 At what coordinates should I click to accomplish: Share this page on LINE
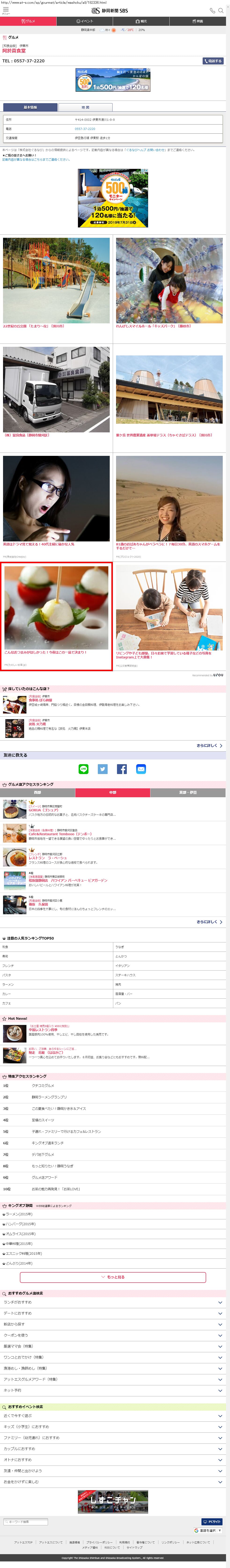pos(84,769)
